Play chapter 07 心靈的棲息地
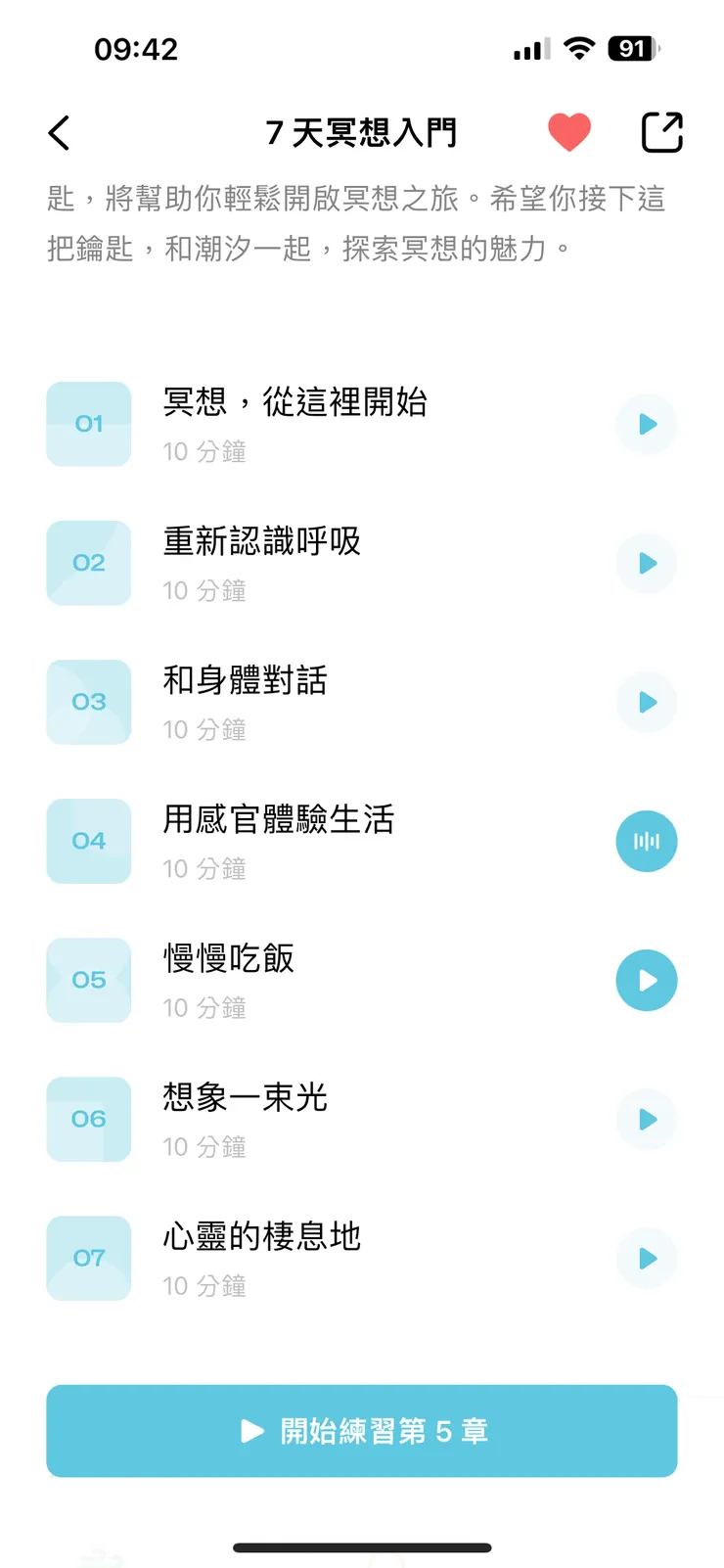724x1568 pixels. click(x=647, y=1259)
